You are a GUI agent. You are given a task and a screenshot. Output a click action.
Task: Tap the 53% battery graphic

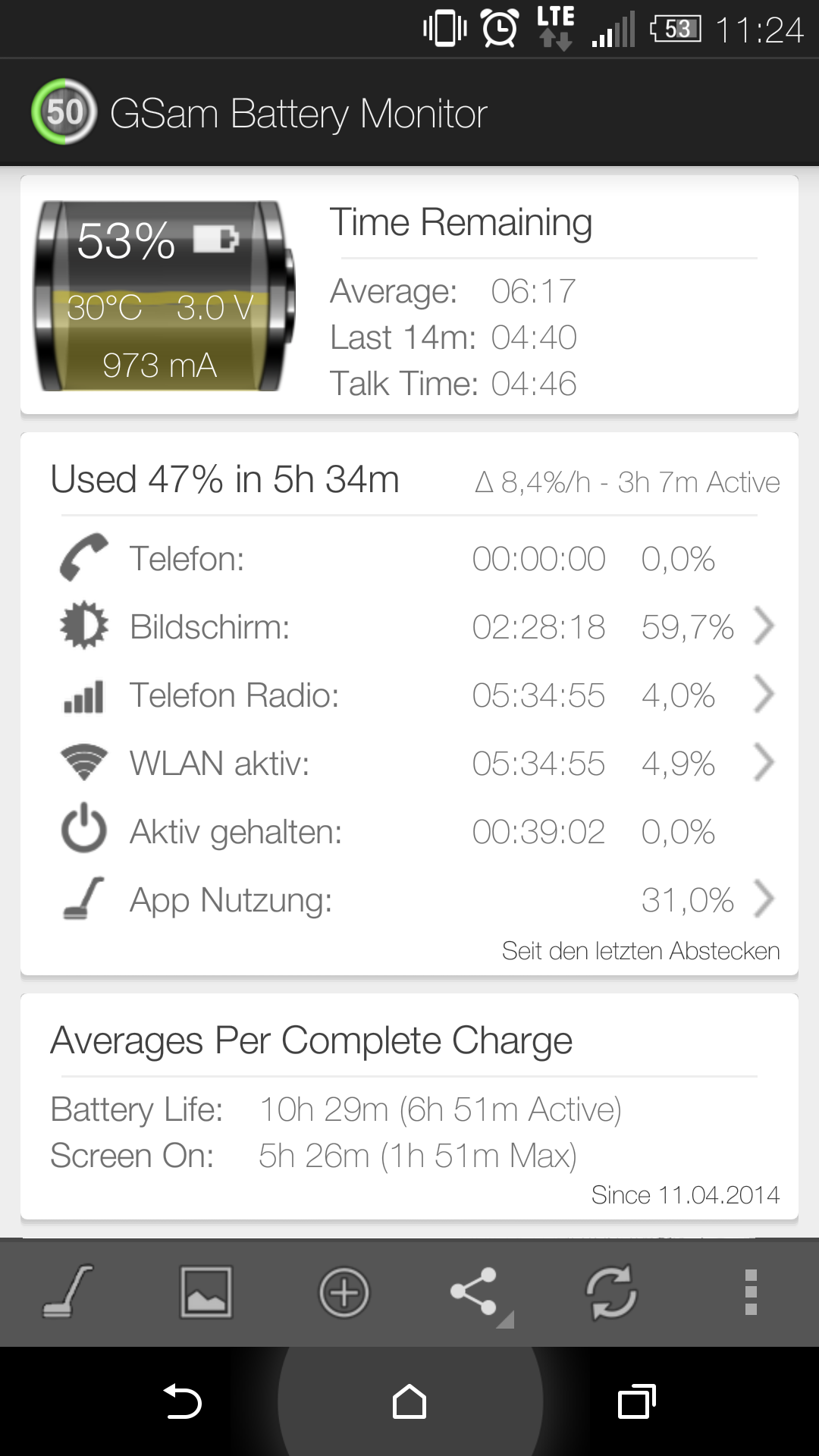point(164,296)
